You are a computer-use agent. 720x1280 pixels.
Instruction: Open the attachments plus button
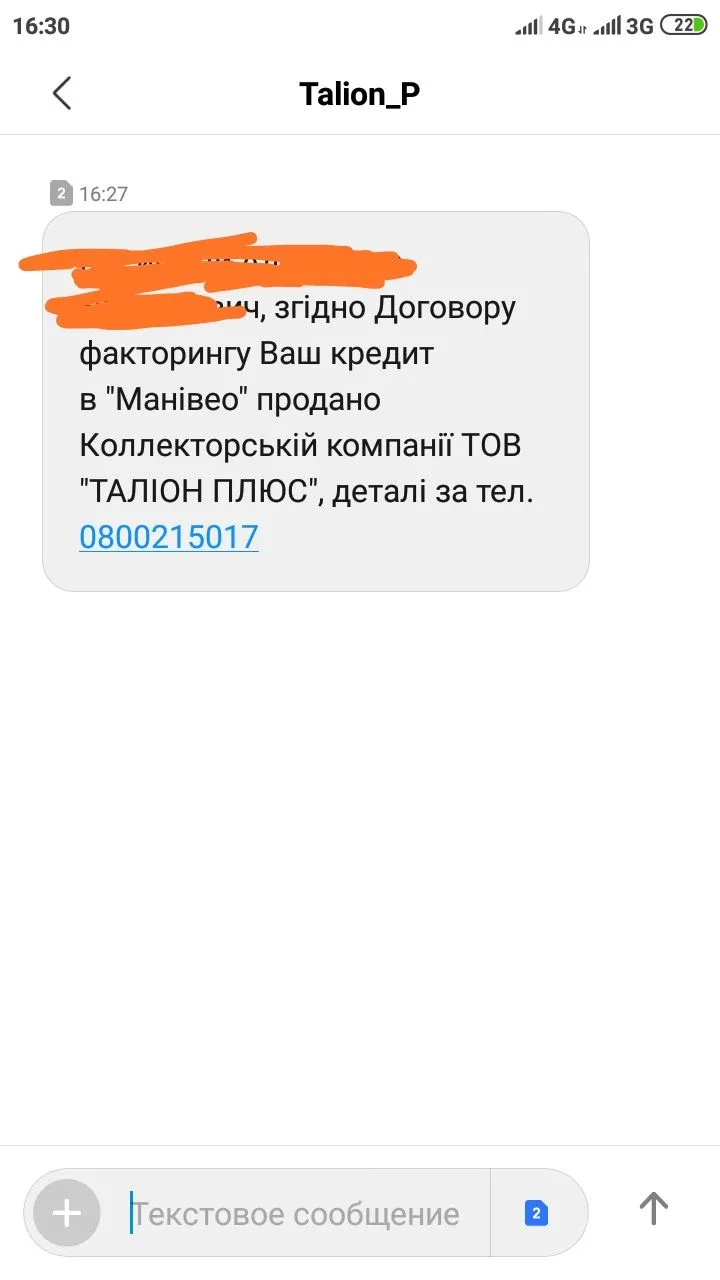coord(66,1213)
